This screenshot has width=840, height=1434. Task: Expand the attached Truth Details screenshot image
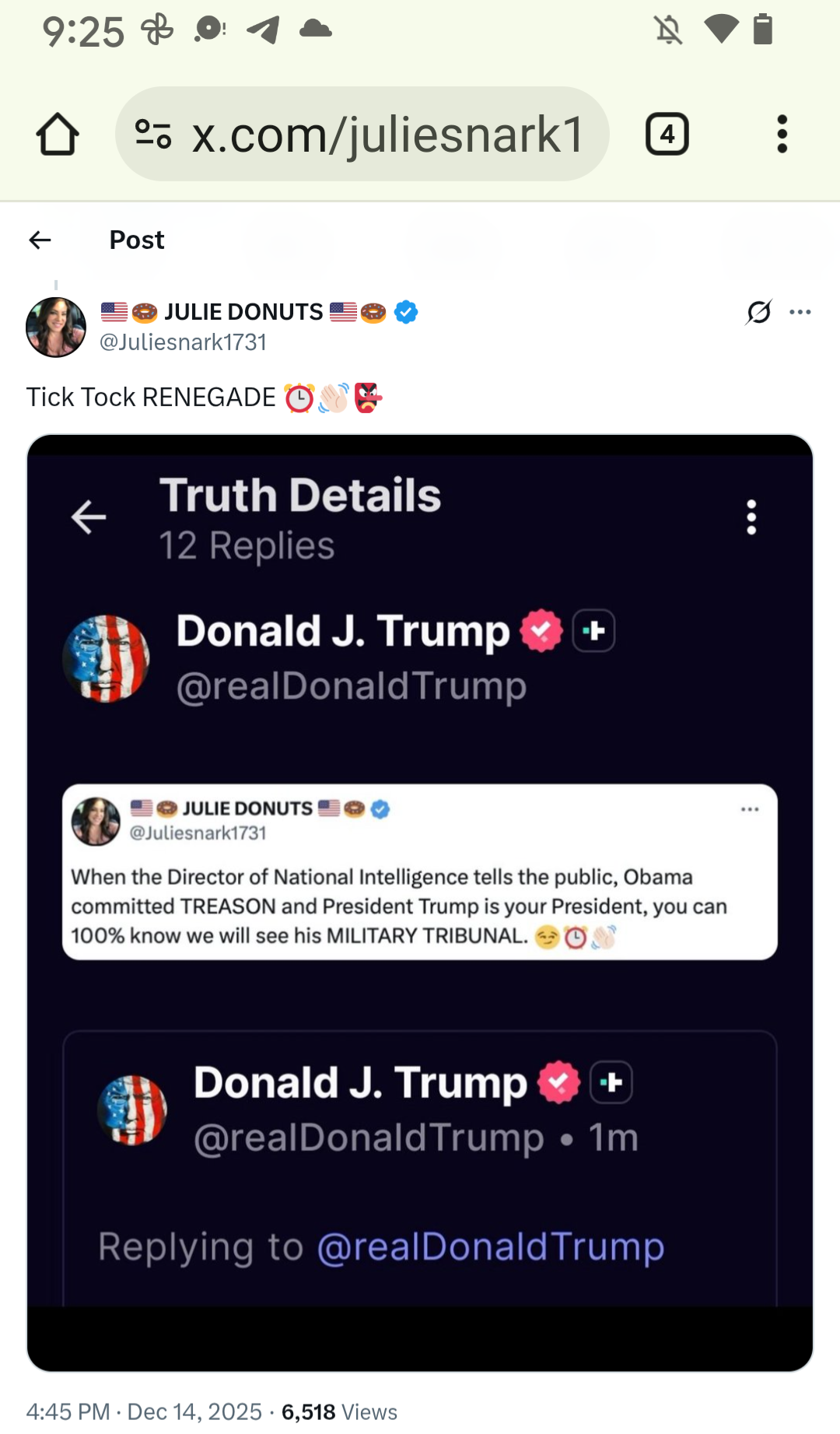tap(420, 903)
